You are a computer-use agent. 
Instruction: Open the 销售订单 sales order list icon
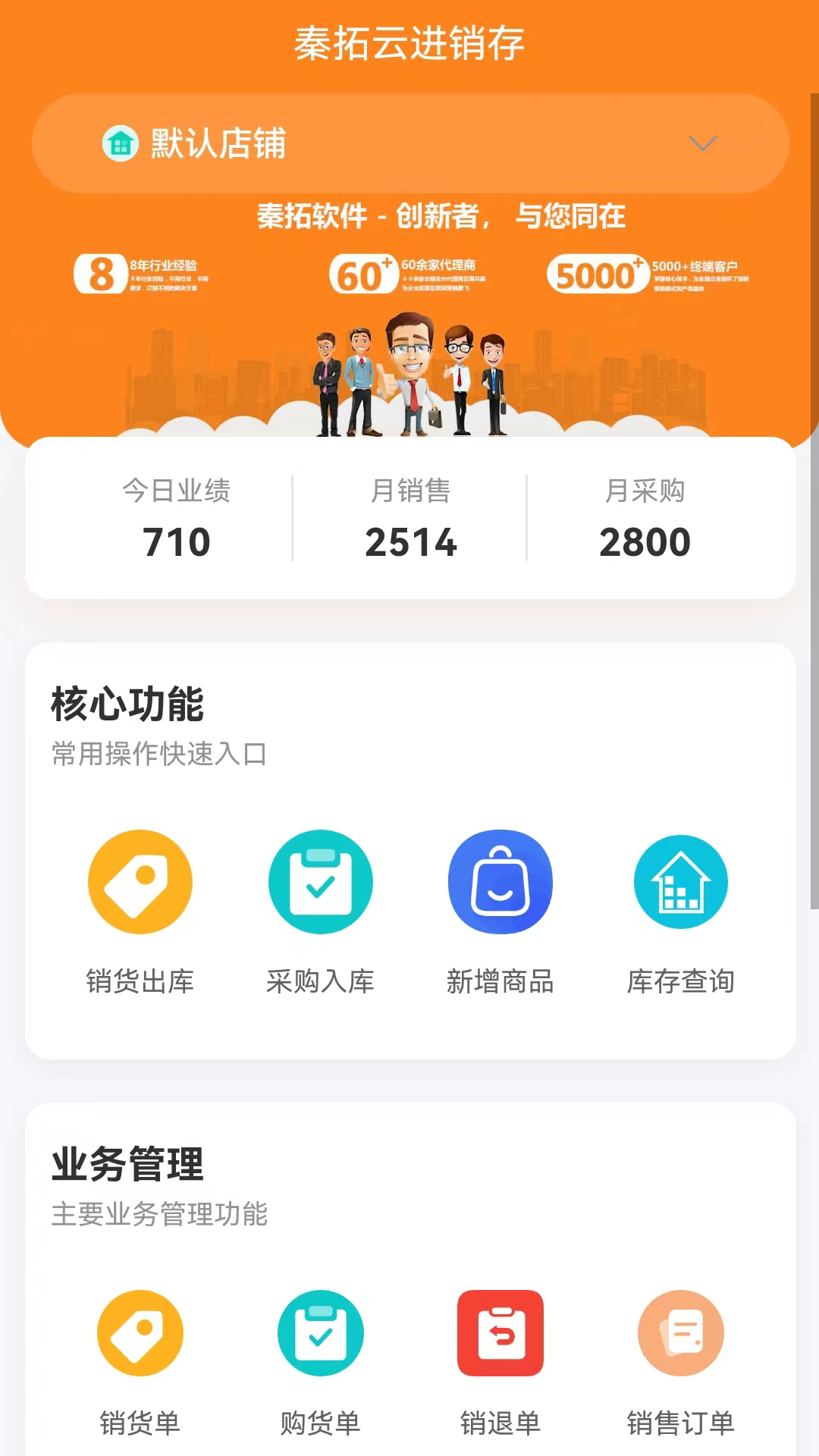680,1333
